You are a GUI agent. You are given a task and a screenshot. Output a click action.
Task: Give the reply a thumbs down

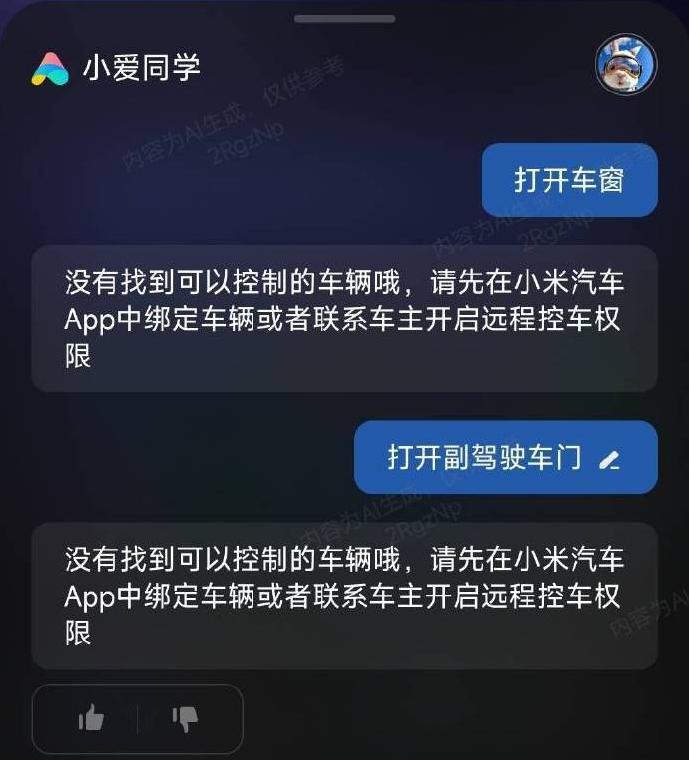(x=185, y=718)
